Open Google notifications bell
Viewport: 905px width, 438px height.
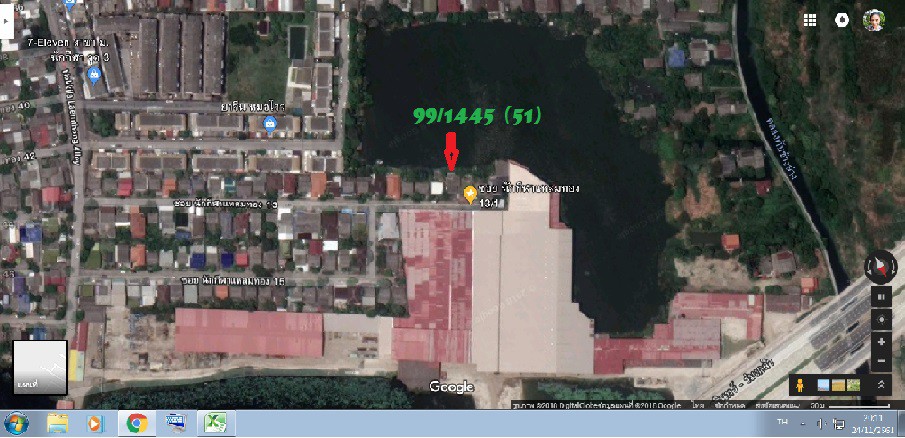tap(842, 19)
